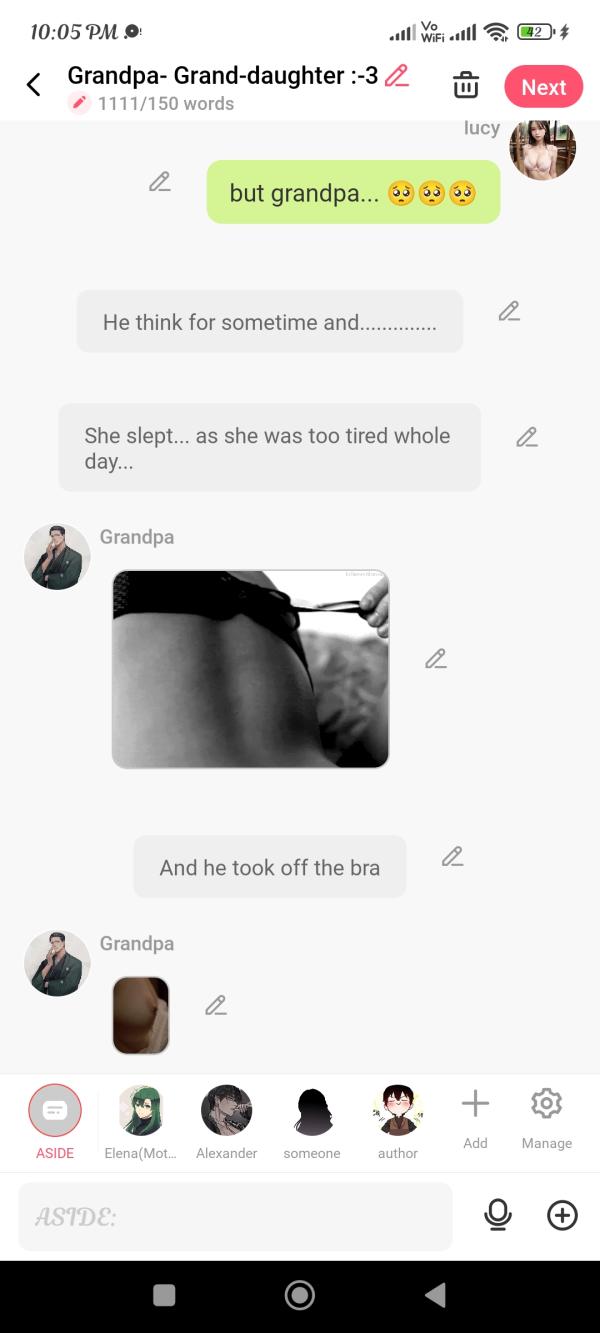Focus the ASIDE text input field
This screenshot has height=1333, width=600.
[235, 1216]
